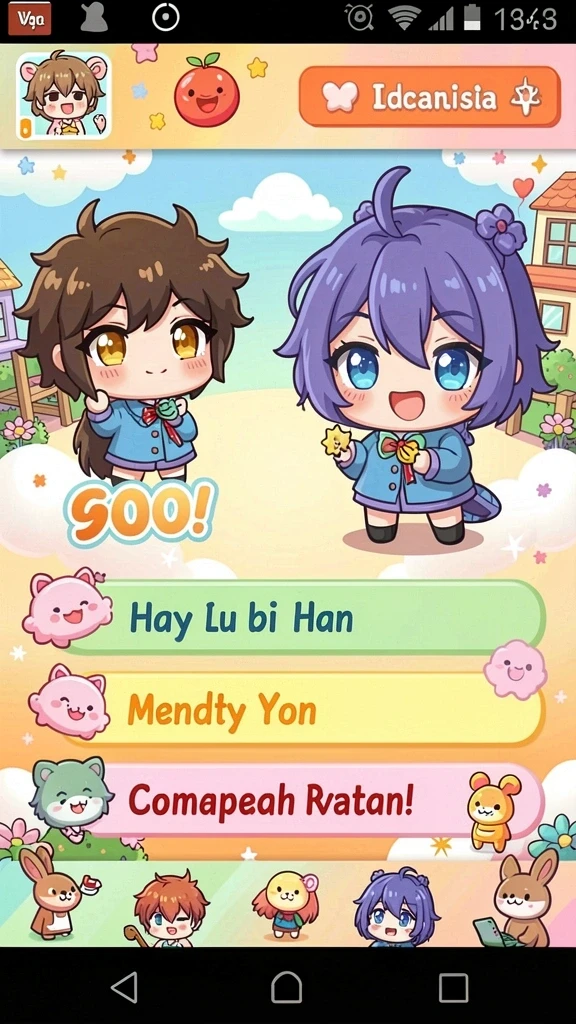This screenshot has height=1024, width=576.
Task: Open the player avatar in the corner
Action: tap(63, 96)
